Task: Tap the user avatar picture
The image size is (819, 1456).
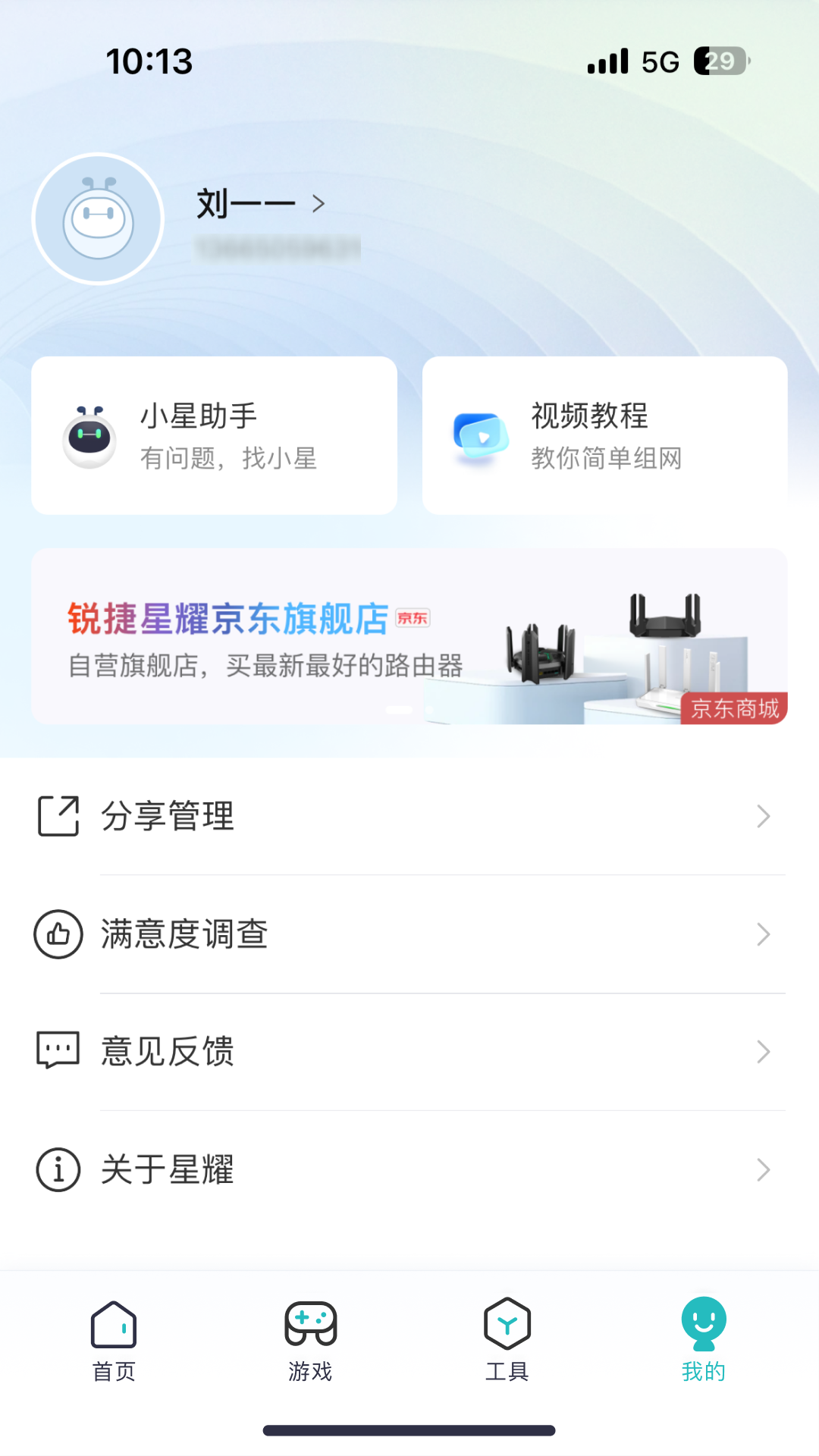Action: [97, 218]
